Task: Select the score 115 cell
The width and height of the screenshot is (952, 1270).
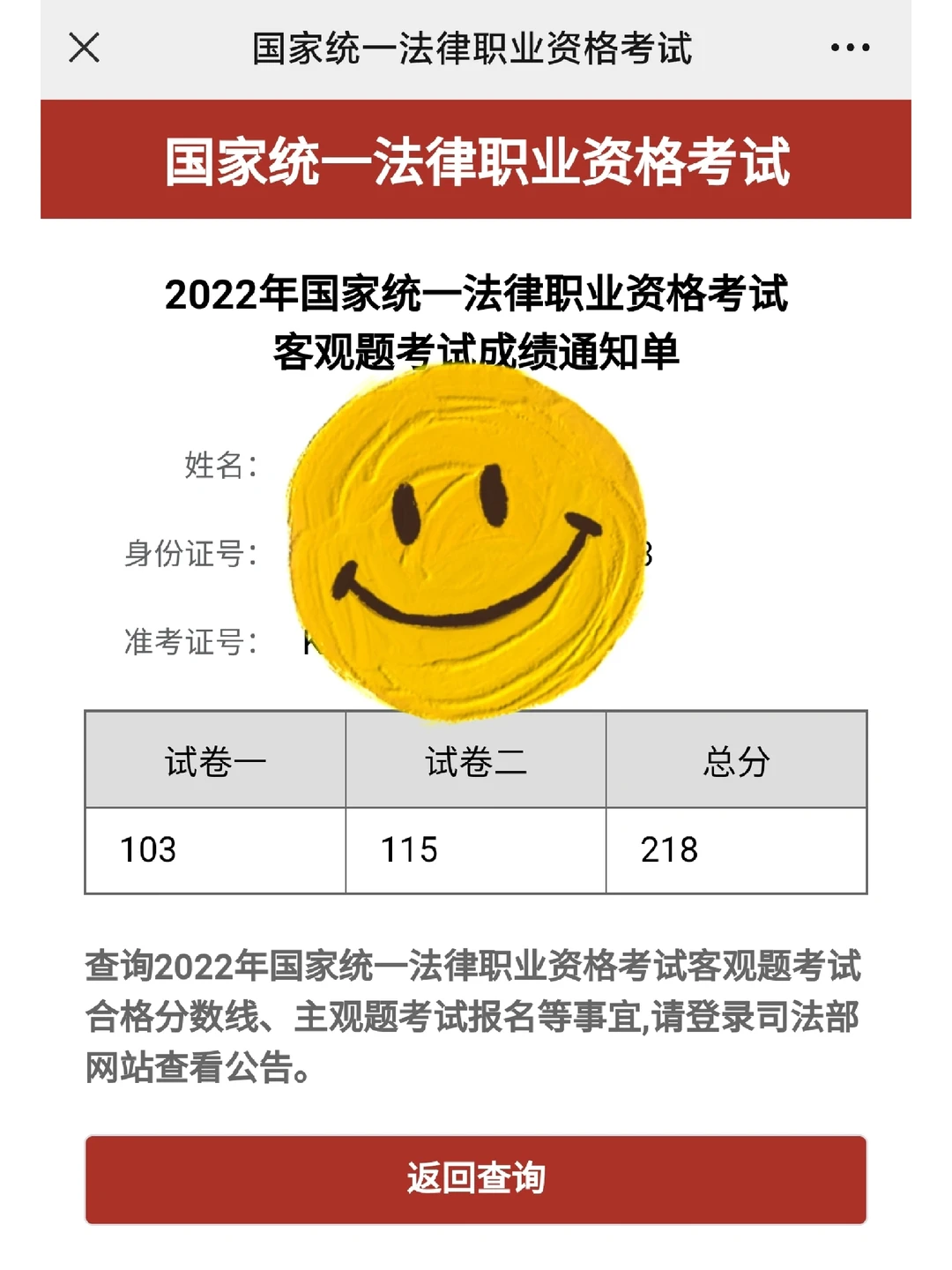Action: coord(476,848)
